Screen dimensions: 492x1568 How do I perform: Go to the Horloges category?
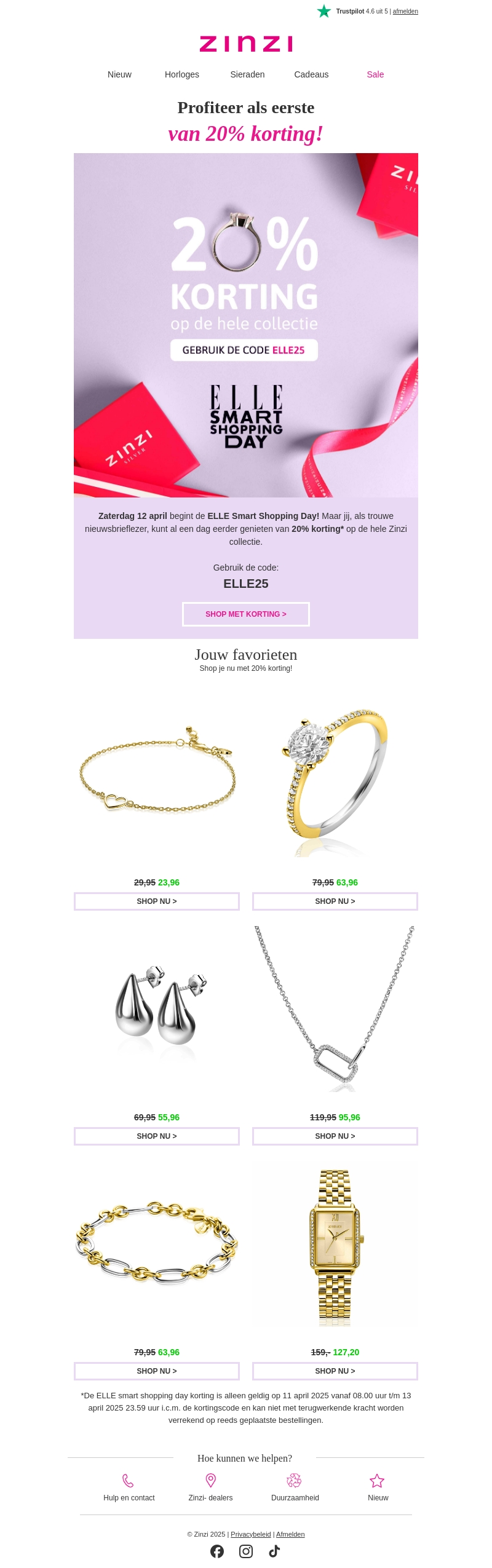coord(182,74)
